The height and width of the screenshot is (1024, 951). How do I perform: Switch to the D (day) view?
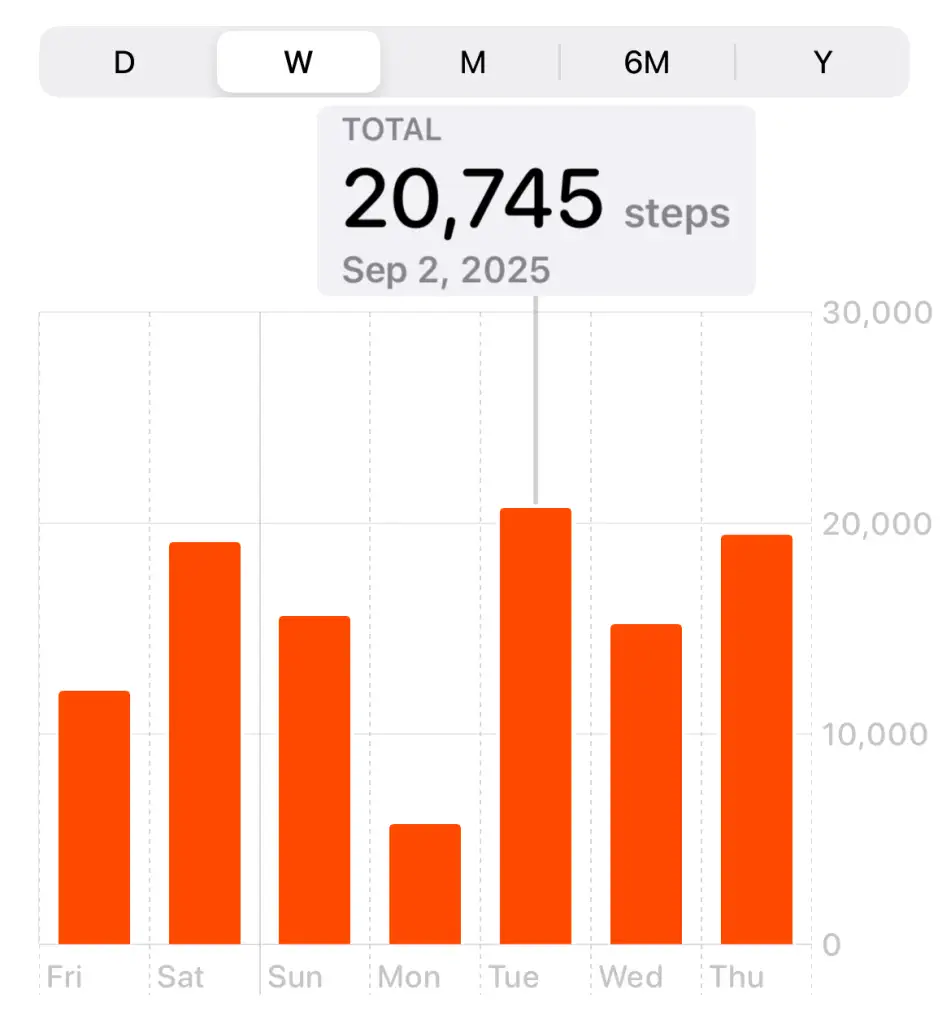click(124, 62)
